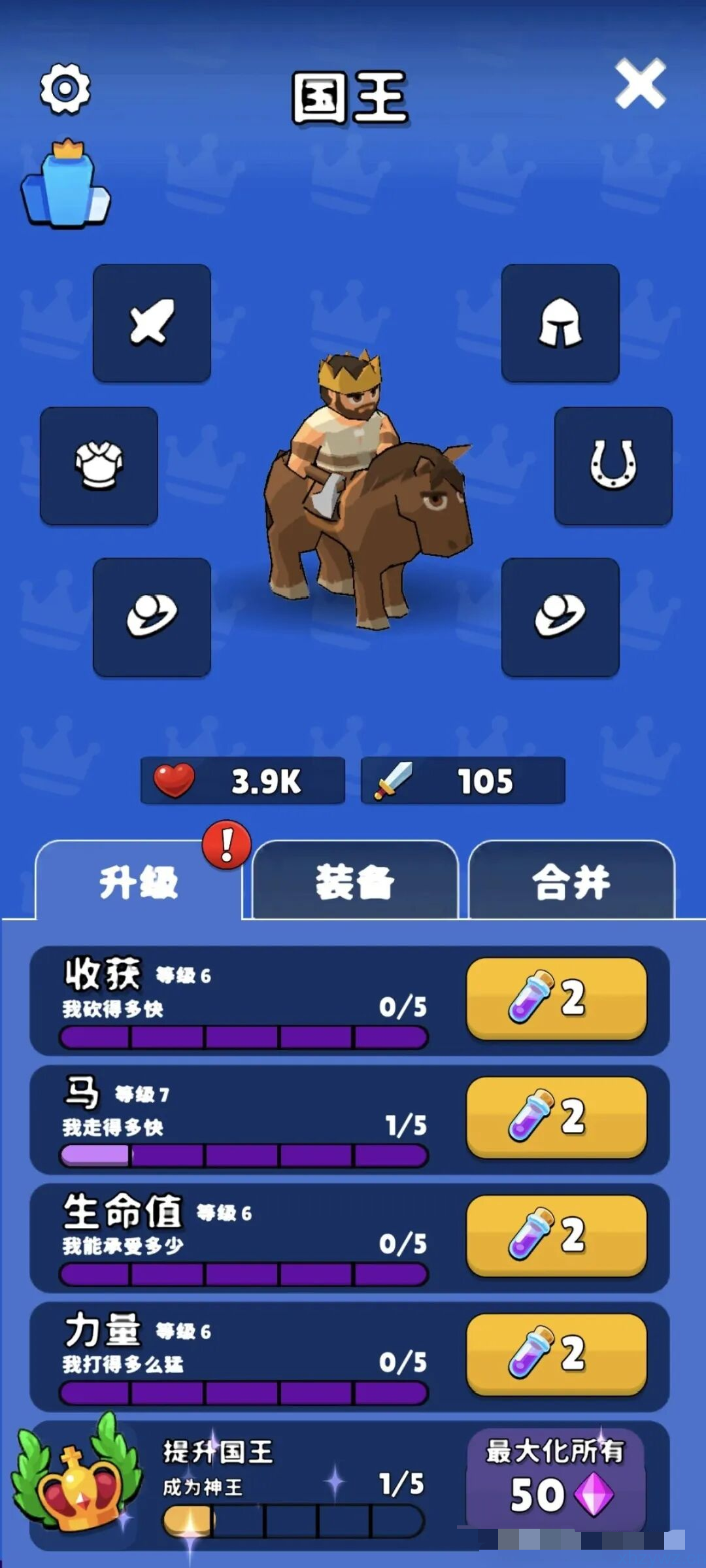Image resolution: width=706 pixels, height=1568 pixels.
Task: Upgrade 收获 for 2 potions
Action: (556, 998)
